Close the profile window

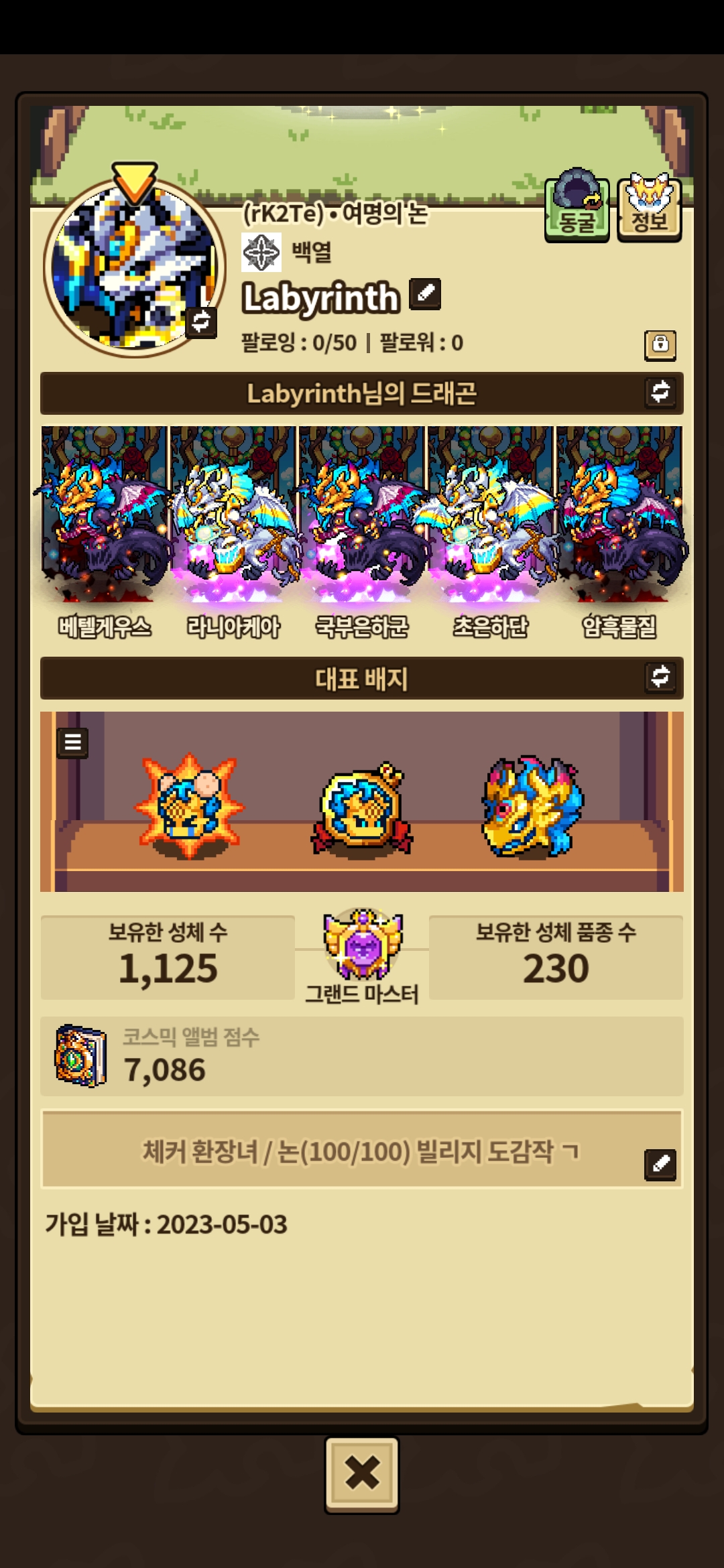362,1475
